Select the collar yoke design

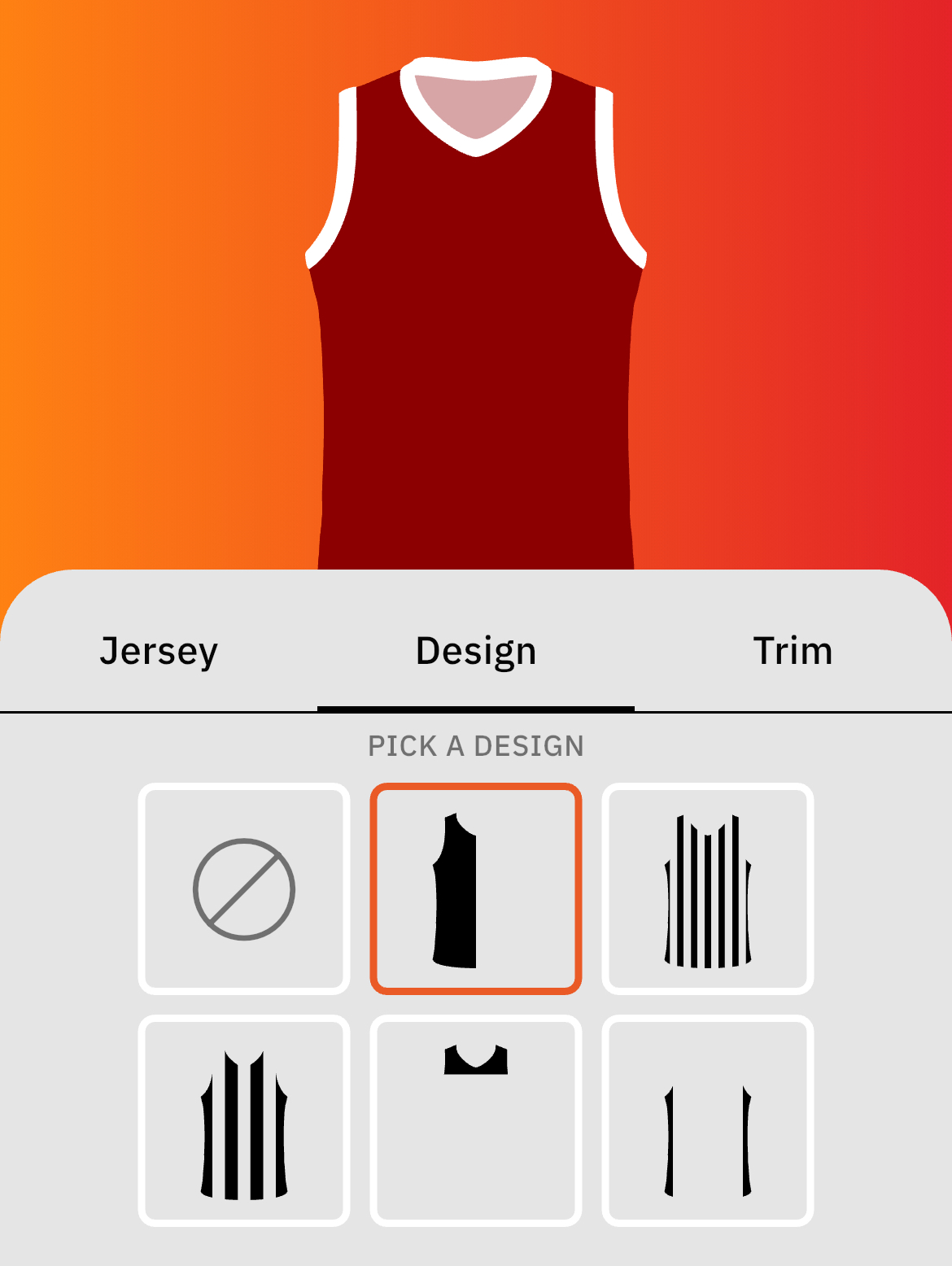476,1120
